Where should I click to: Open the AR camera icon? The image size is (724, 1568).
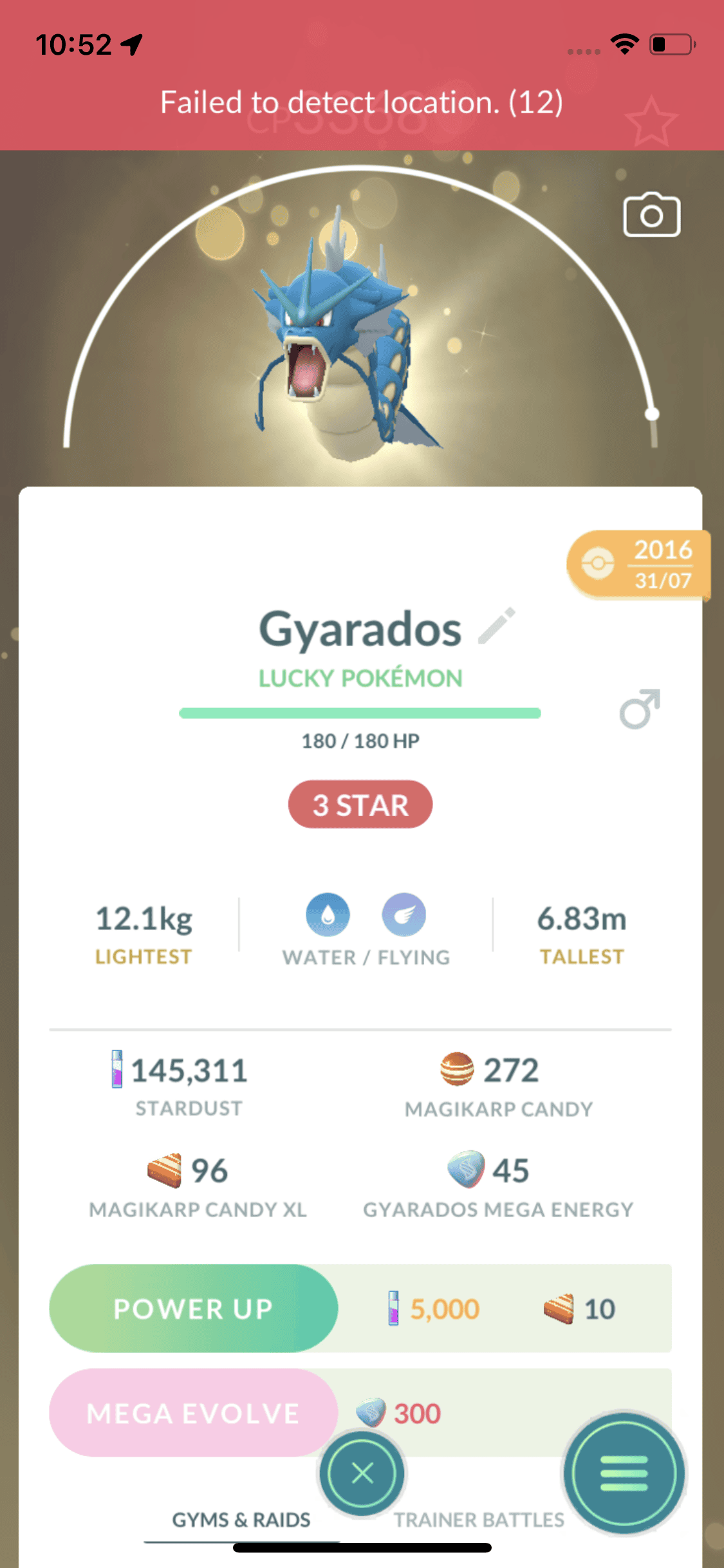click(x=651, y=215)
